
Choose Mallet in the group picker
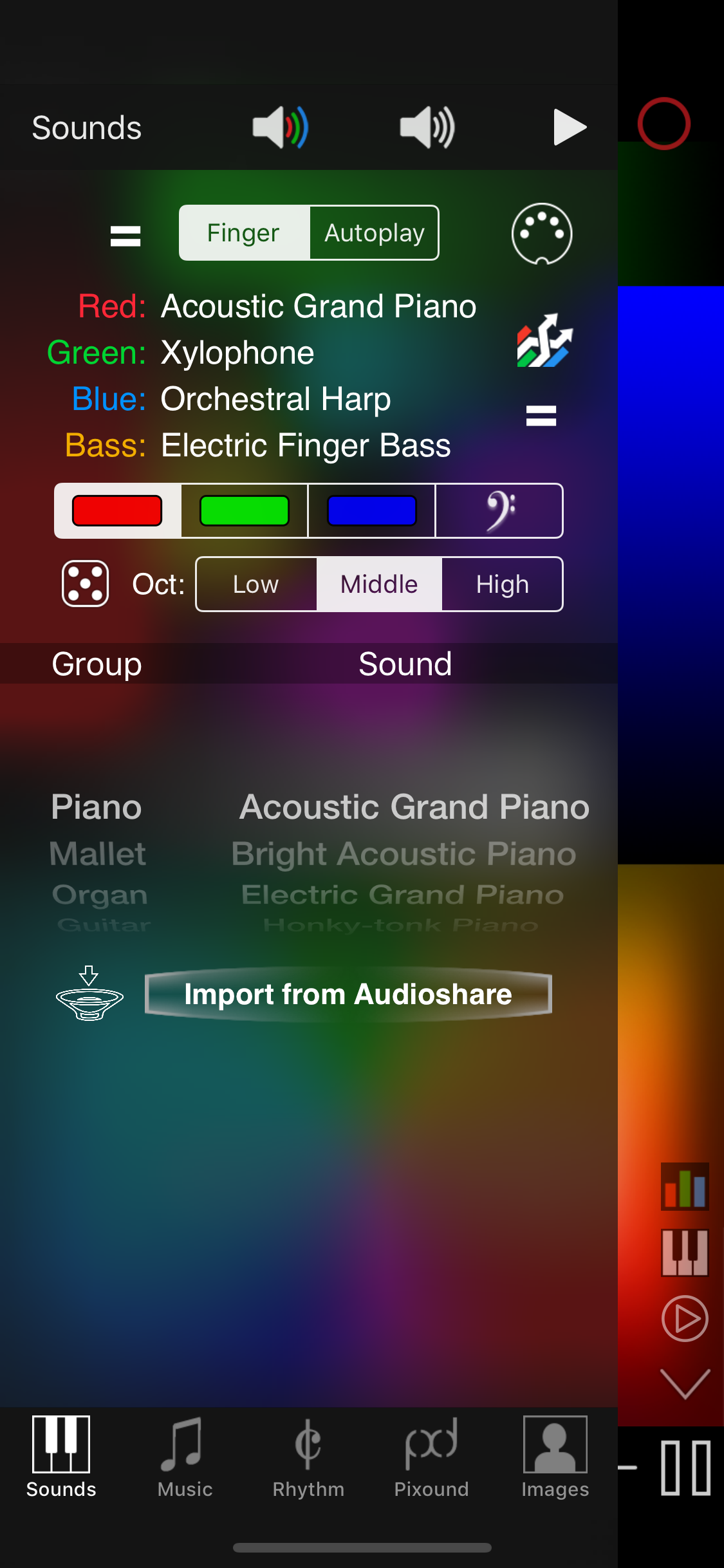pos(98,854)
